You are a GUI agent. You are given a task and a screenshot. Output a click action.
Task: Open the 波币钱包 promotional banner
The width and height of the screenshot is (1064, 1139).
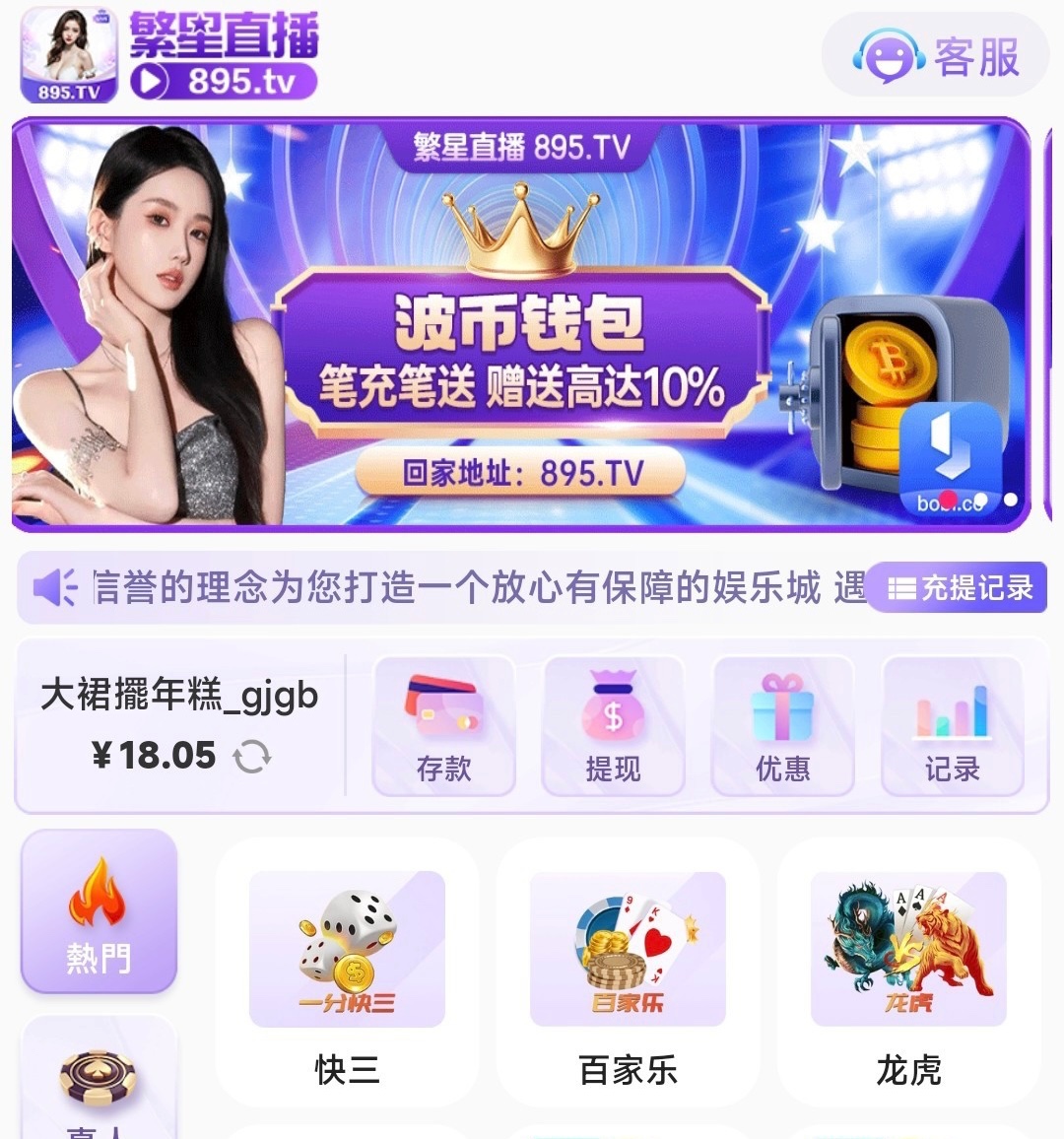pyautogui.click(x=520, y=325)
